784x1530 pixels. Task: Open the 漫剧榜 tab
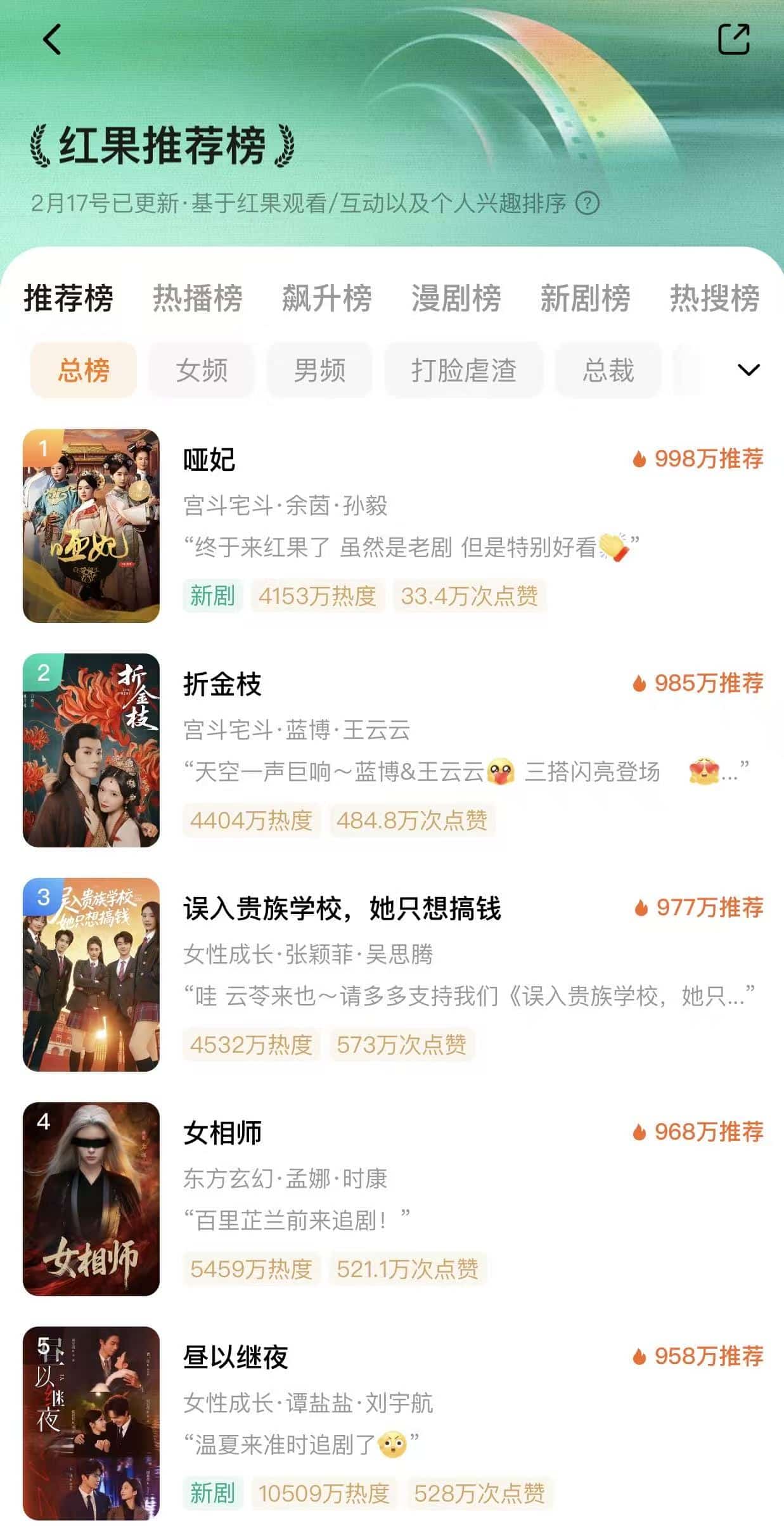tap(456, 298)
